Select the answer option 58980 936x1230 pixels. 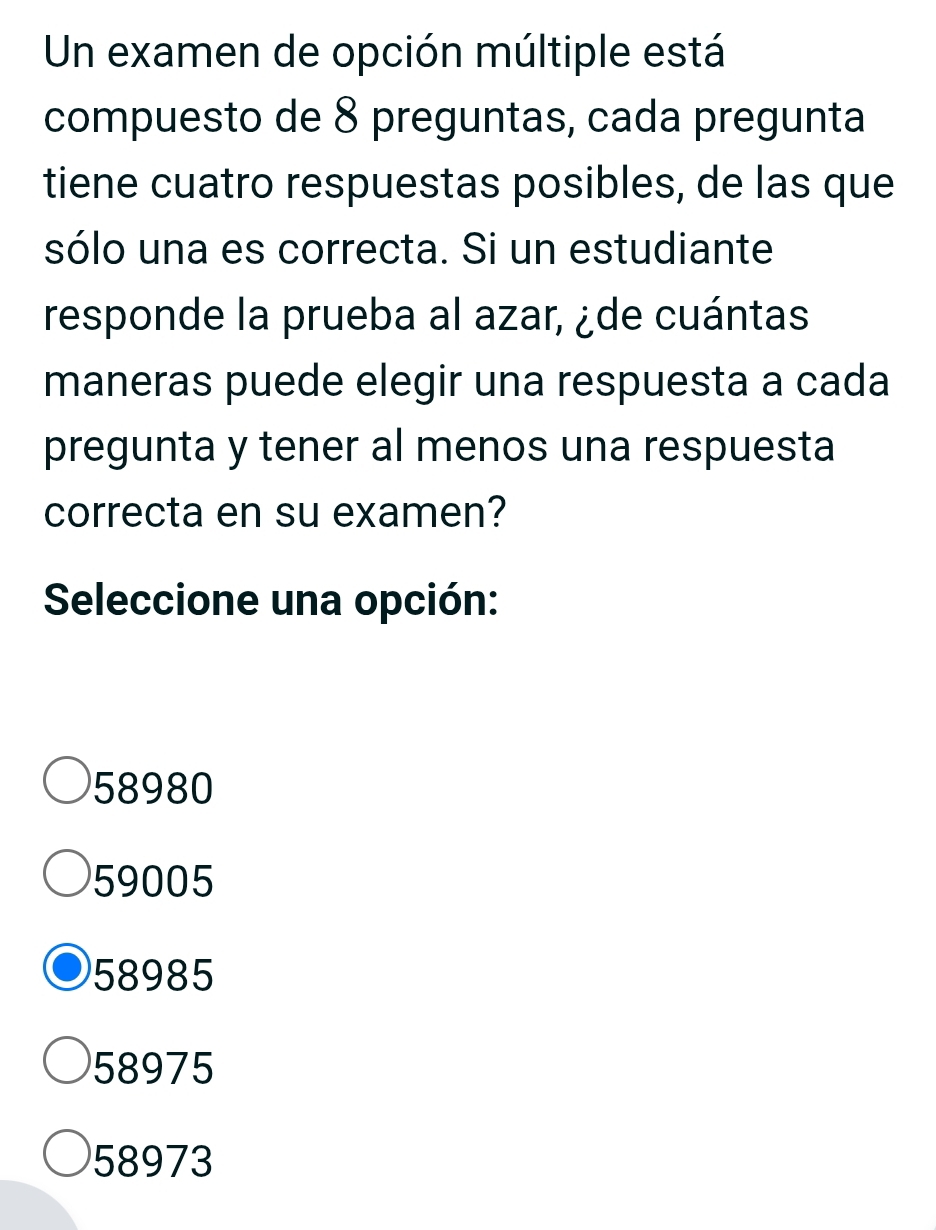coord(67,784)
